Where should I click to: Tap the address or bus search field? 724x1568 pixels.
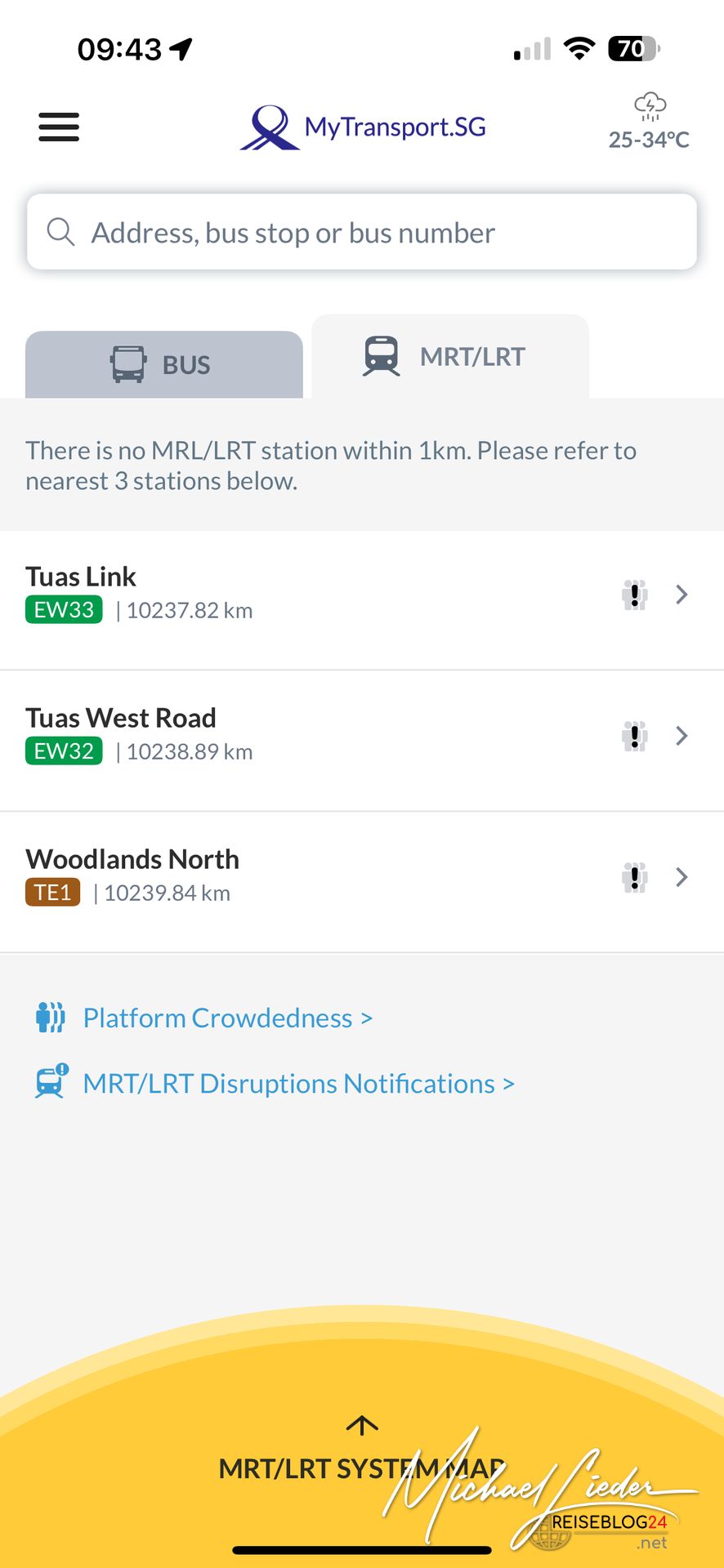362,232
